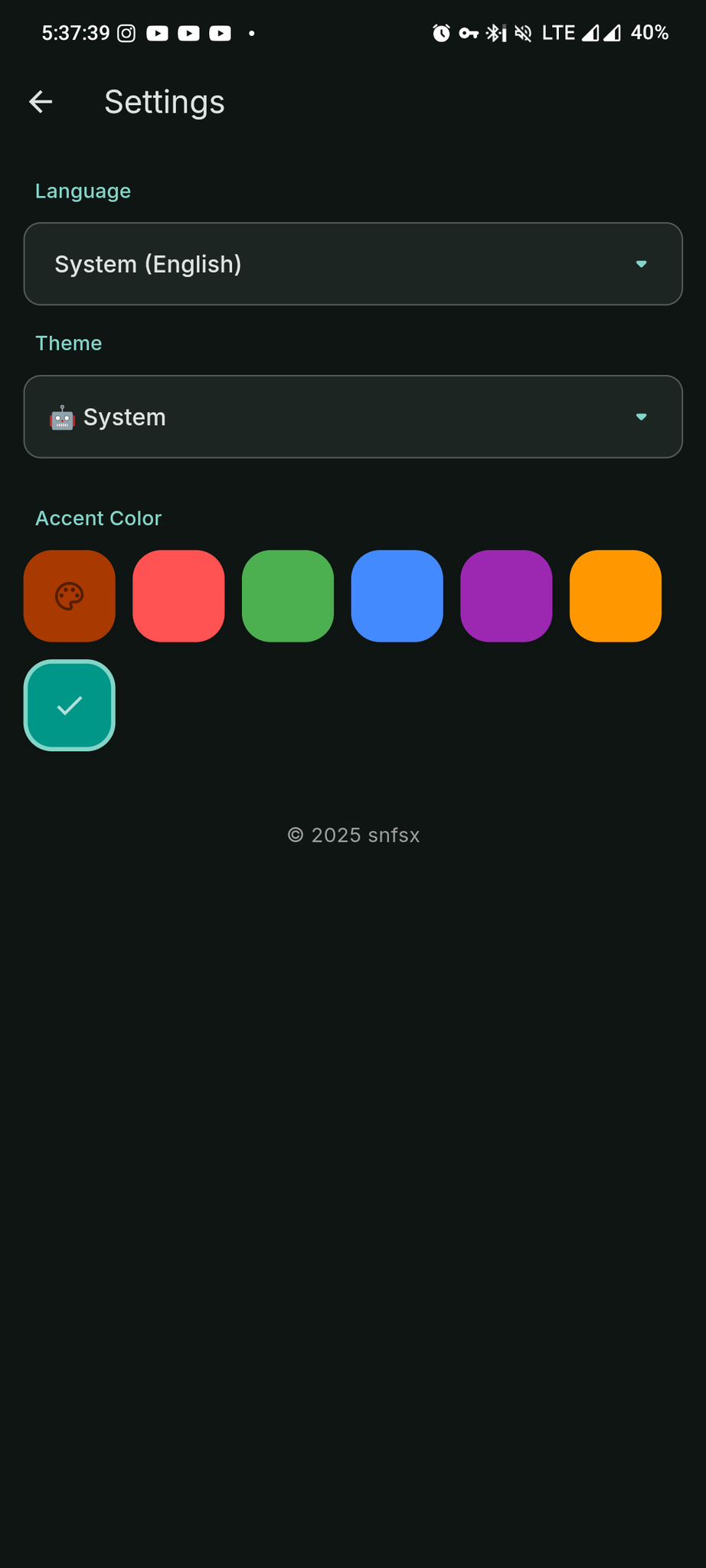Expand the Theme dropdown

tap(353, 417)
